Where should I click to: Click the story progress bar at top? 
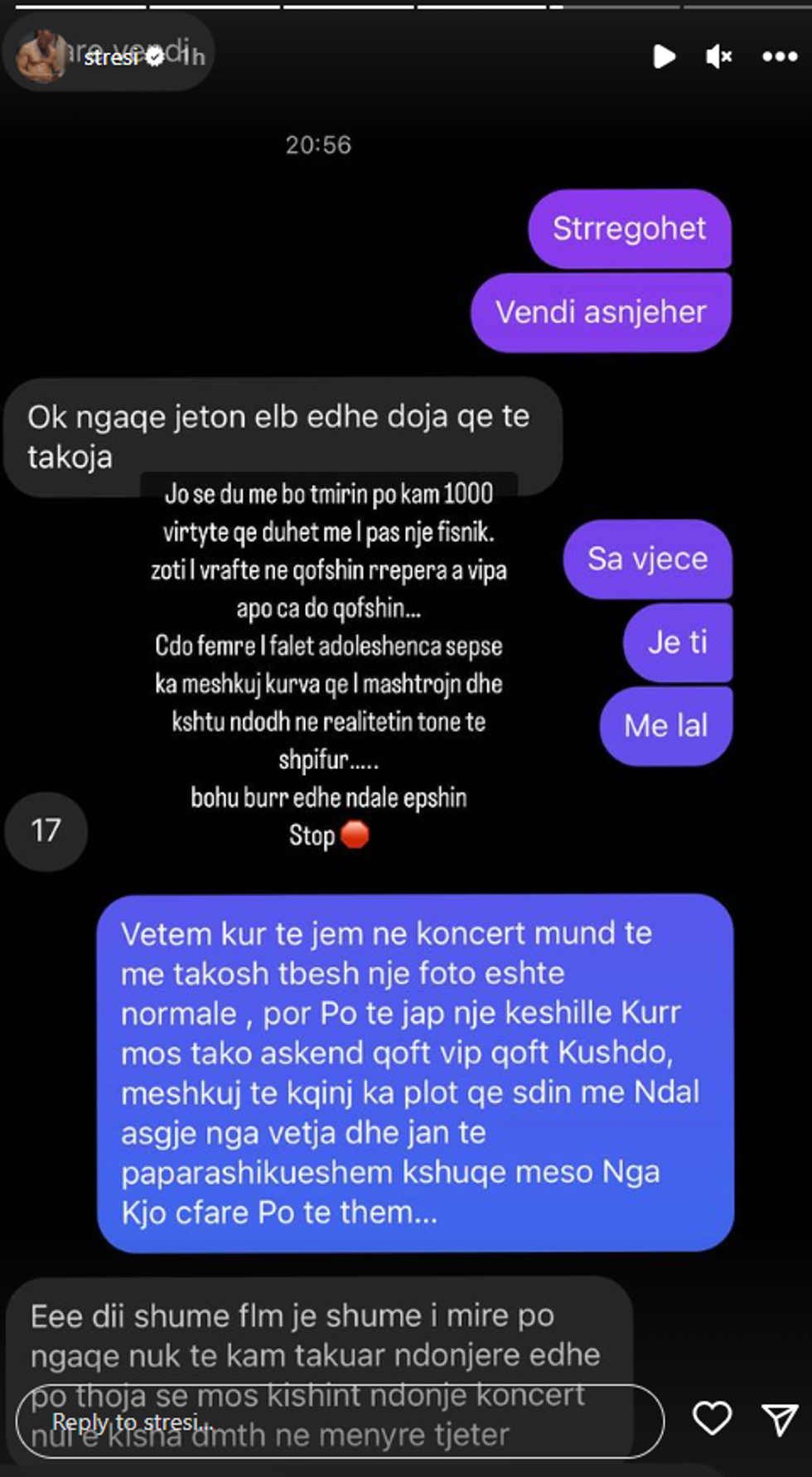click(406, 7)
